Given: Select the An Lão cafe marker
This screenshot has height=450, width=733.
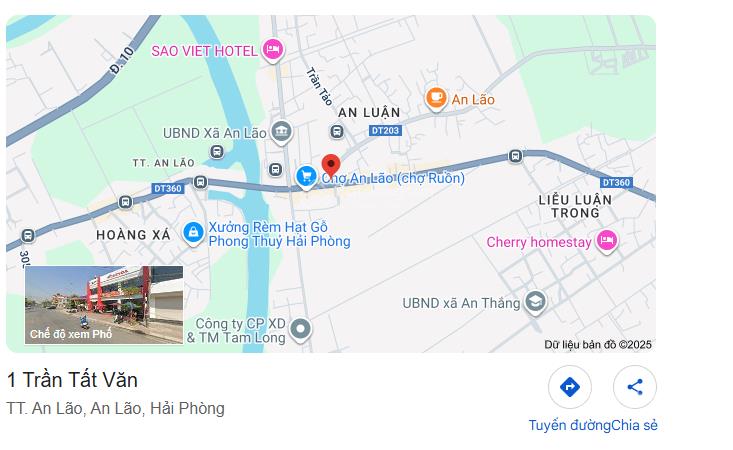Looking at the screenshot, I should 436,98.
